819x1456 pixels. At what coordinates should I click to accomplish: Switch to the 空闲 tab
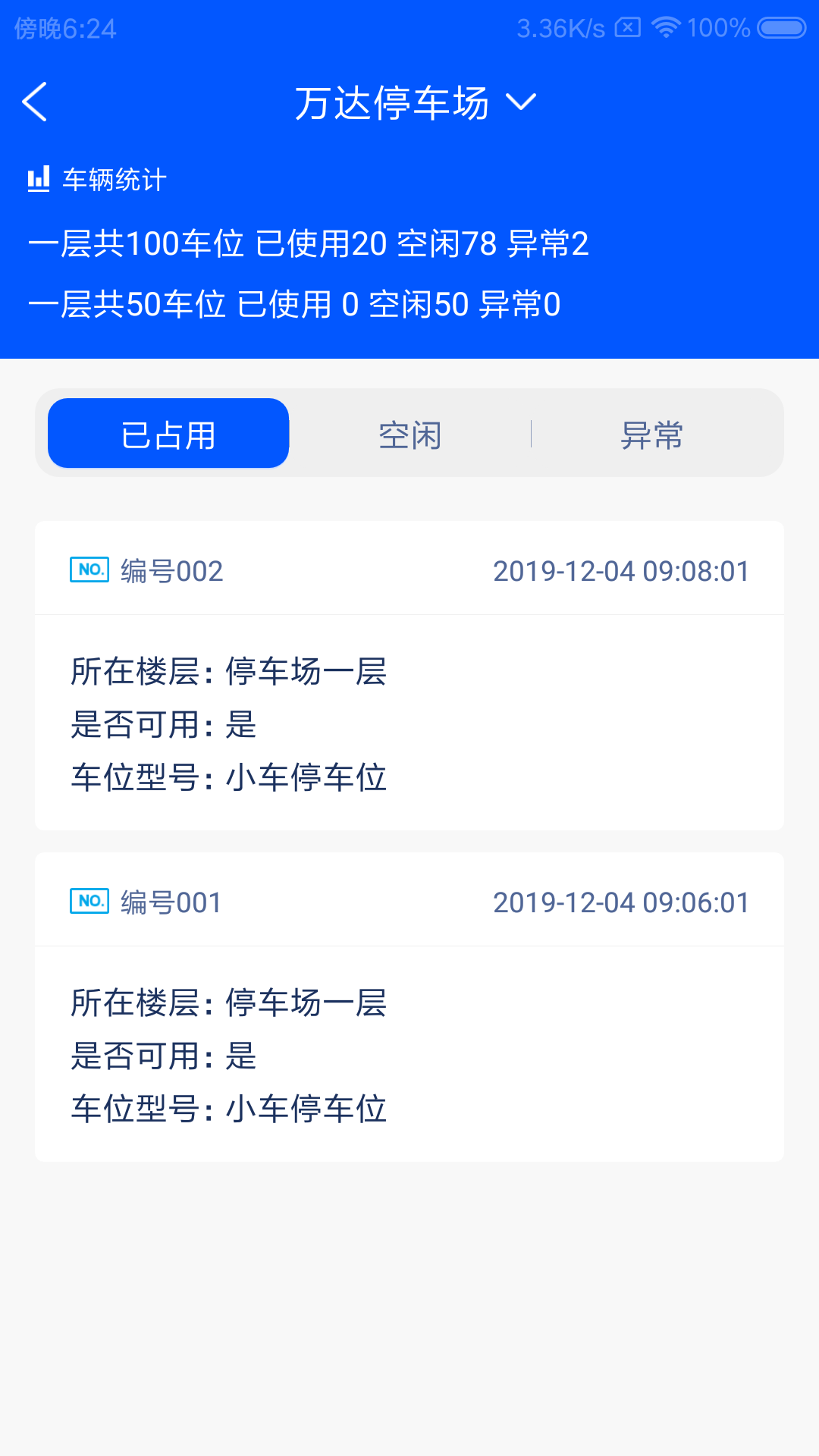(x=409, y=435)
